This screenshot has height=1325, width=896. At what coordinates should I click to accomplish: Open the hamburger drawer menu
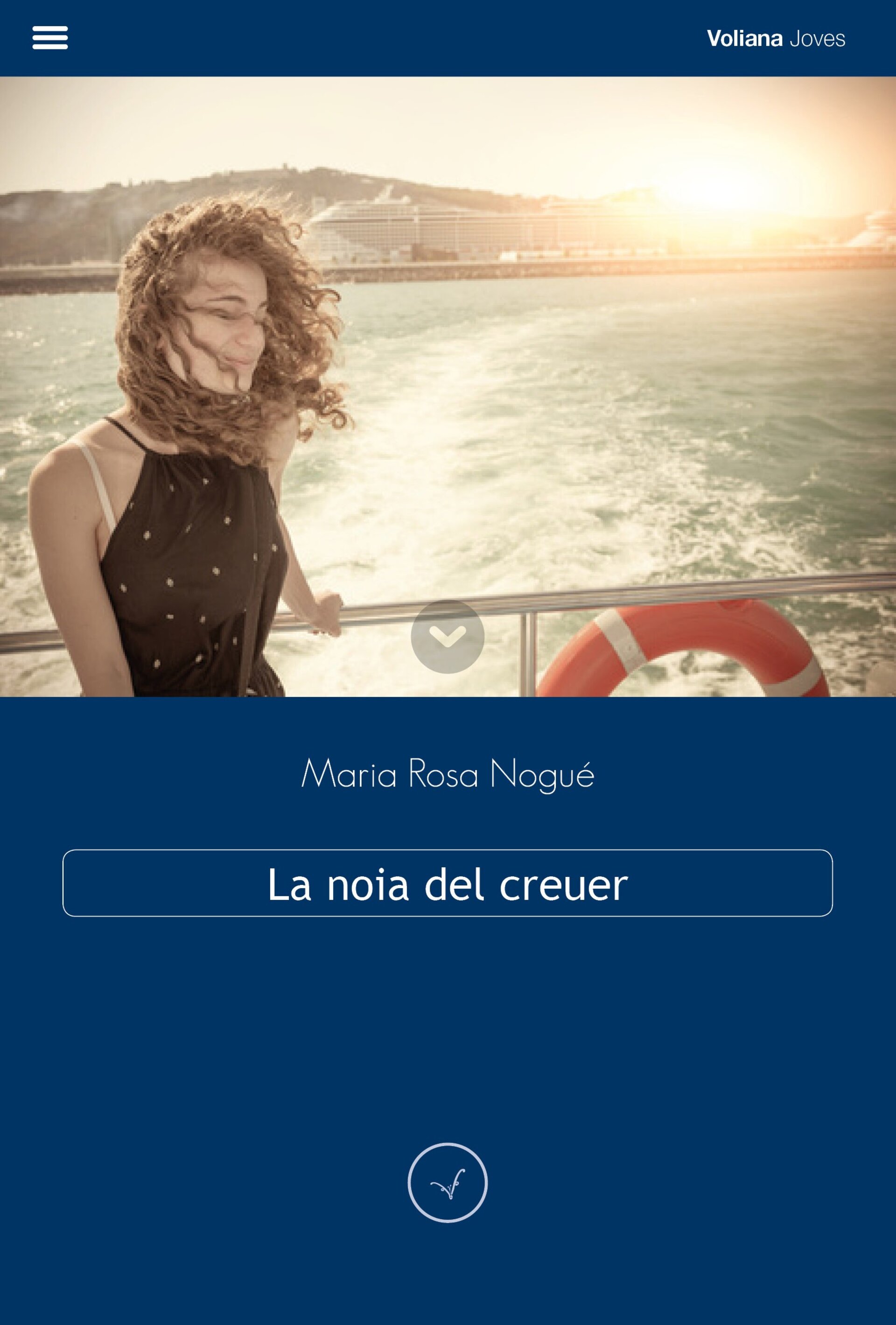(50, 38)
